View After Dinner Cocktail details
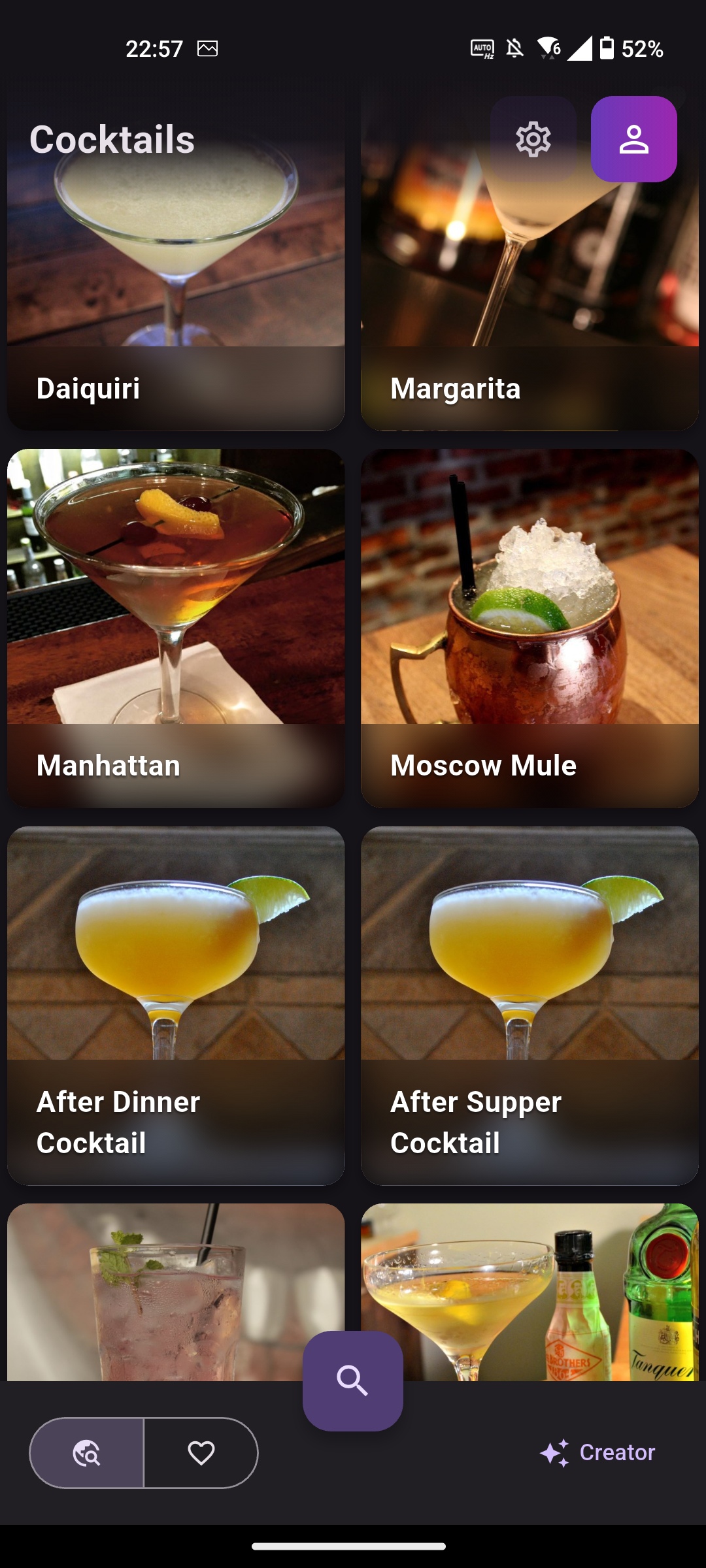 [176, 1006]
